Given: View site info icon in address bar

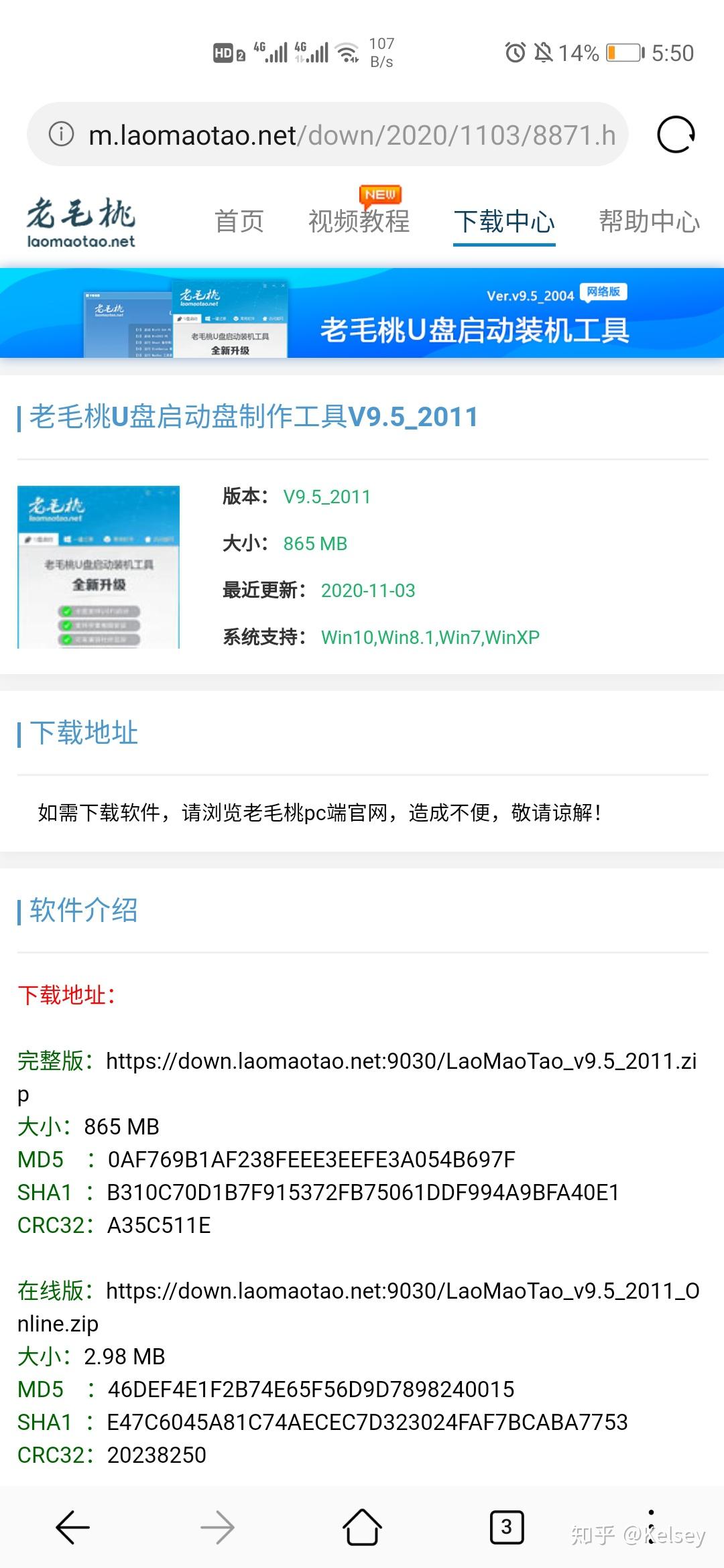Looking at the screenshot, I should [x=61, y=135].
